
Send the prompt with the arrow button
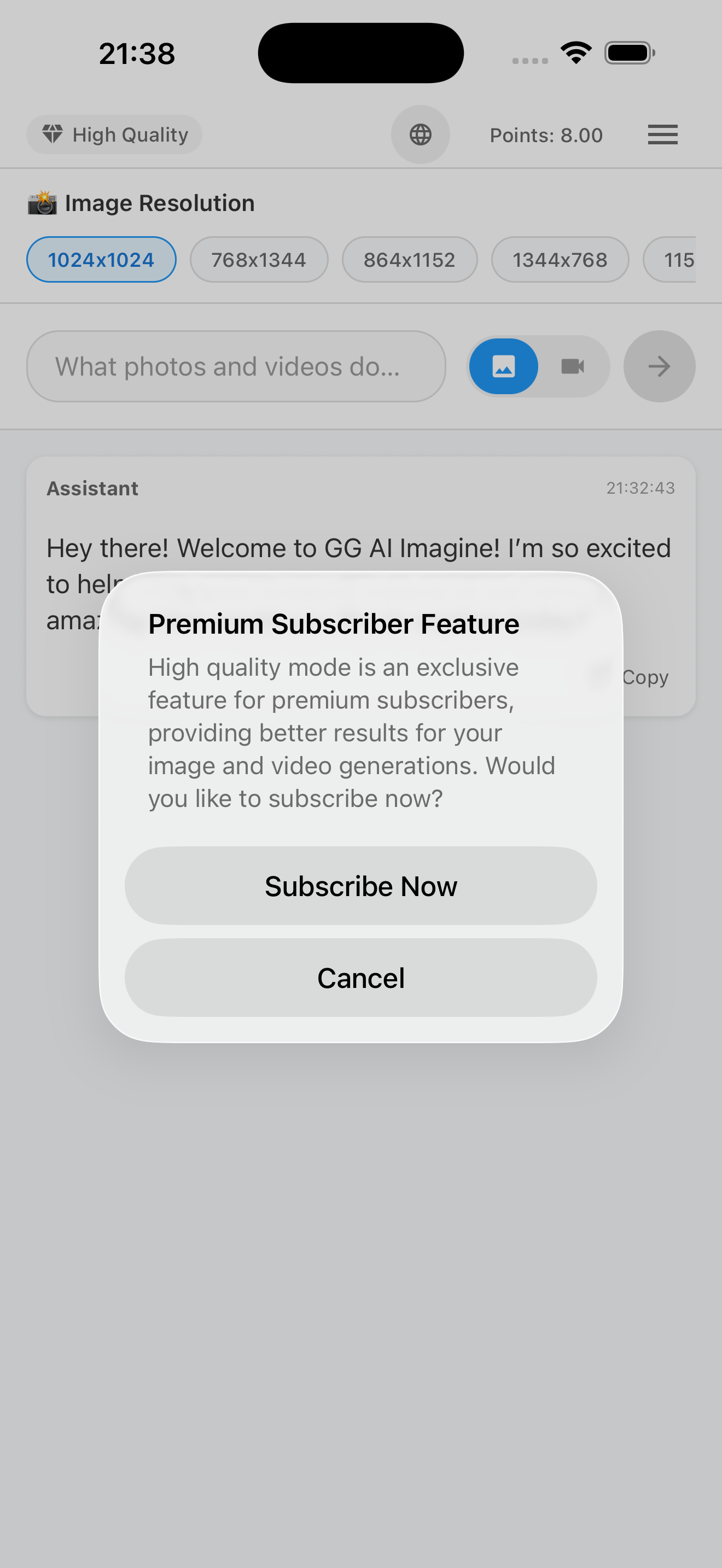point(659,366)
